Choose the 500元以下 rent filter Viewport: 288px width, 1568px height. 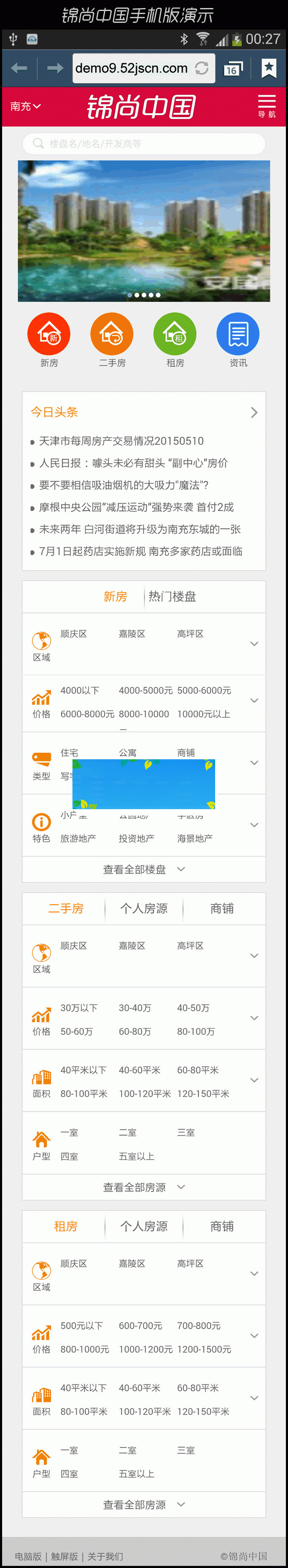coord(82,1326)
